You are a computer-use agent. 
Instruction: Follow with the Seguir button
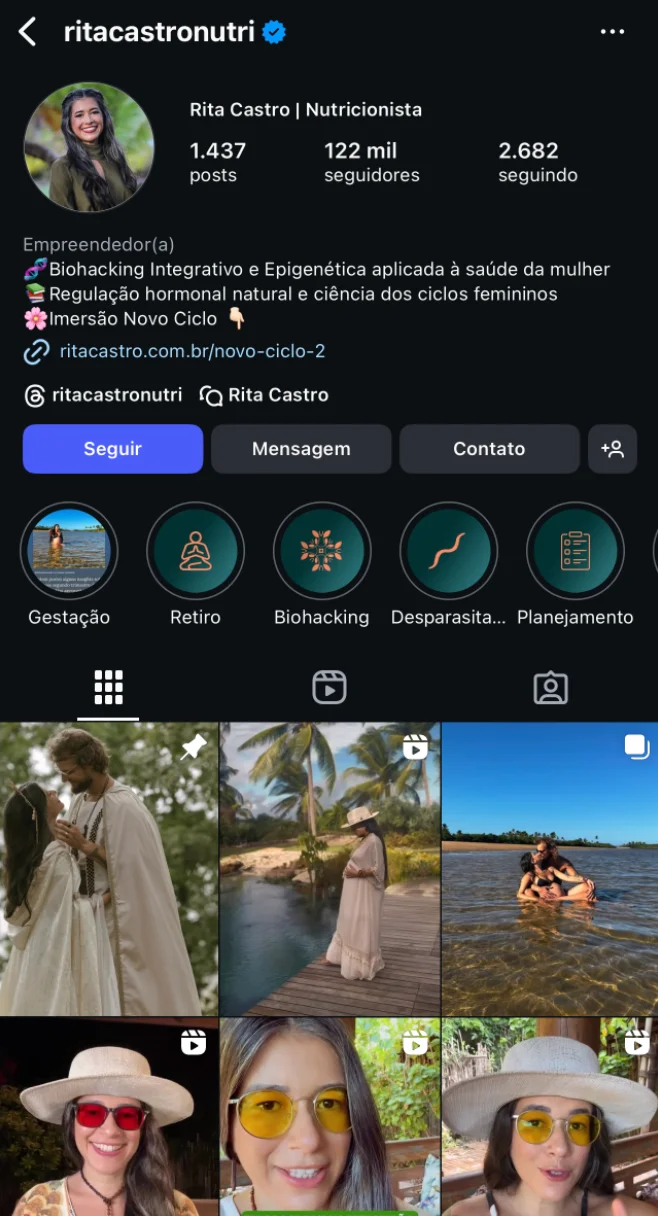[x=113, y=449]
